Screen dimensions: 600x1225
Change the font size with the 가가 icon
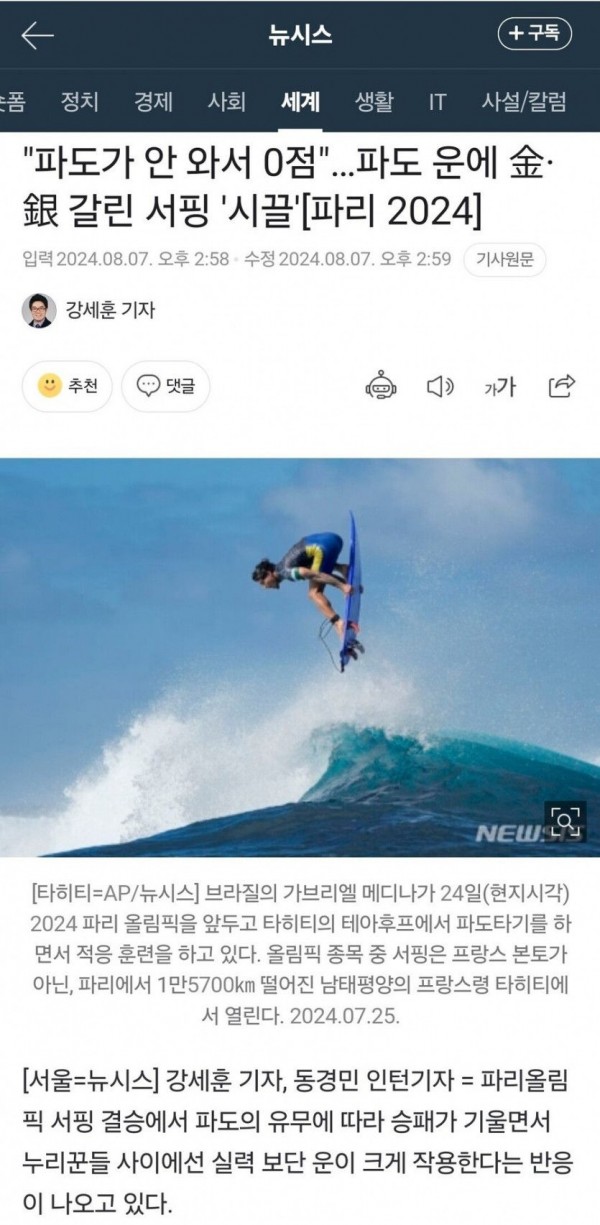coord(500,385)
